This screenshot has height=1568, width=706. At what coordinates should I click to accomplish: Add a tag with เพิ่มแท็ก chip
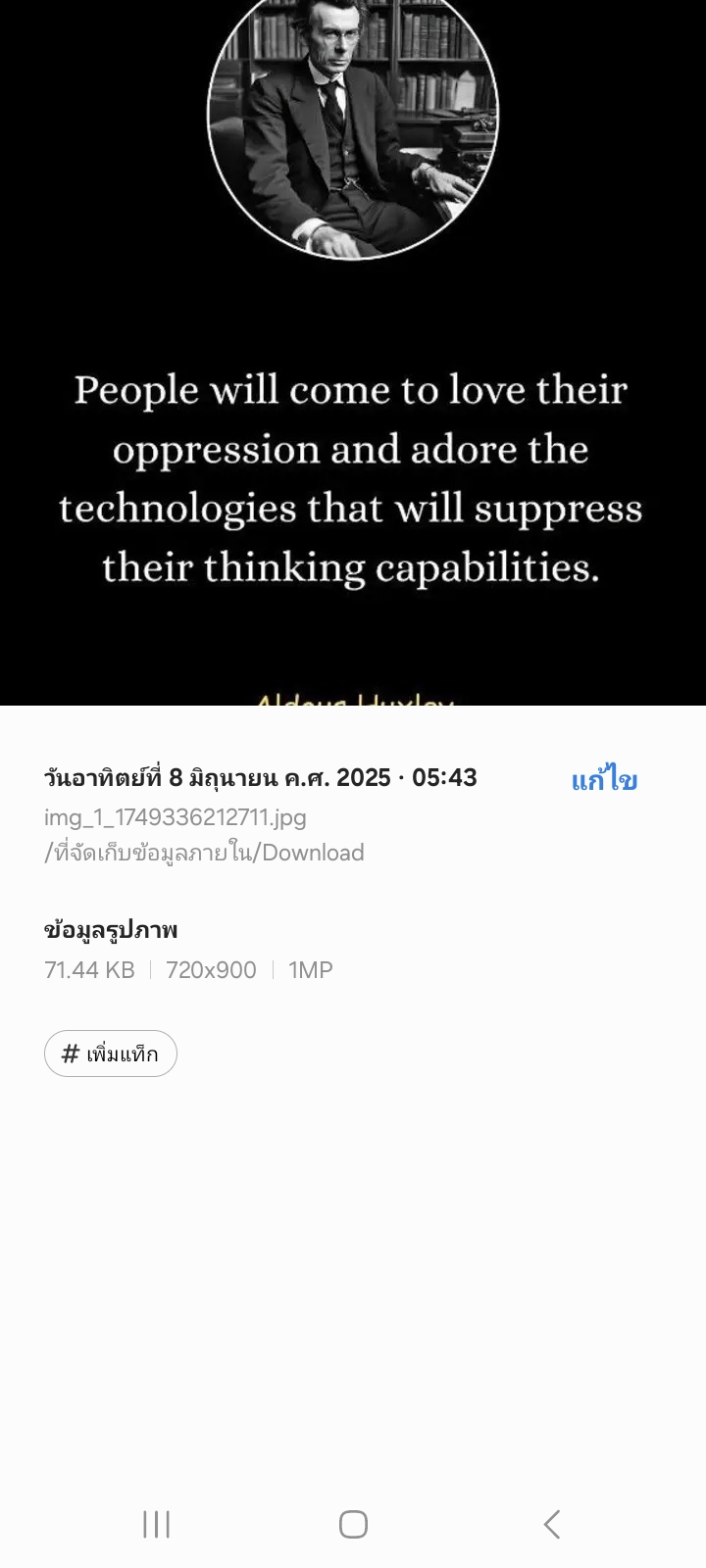111,1053
